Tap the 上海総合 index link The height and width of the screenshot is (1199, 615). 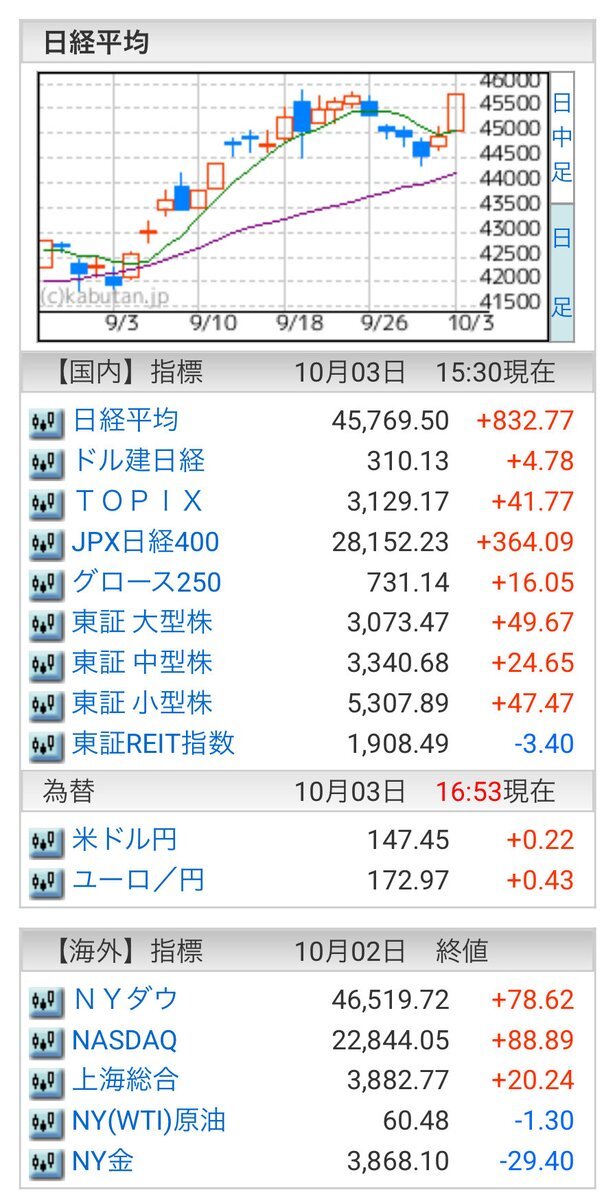click(125, 1080)
